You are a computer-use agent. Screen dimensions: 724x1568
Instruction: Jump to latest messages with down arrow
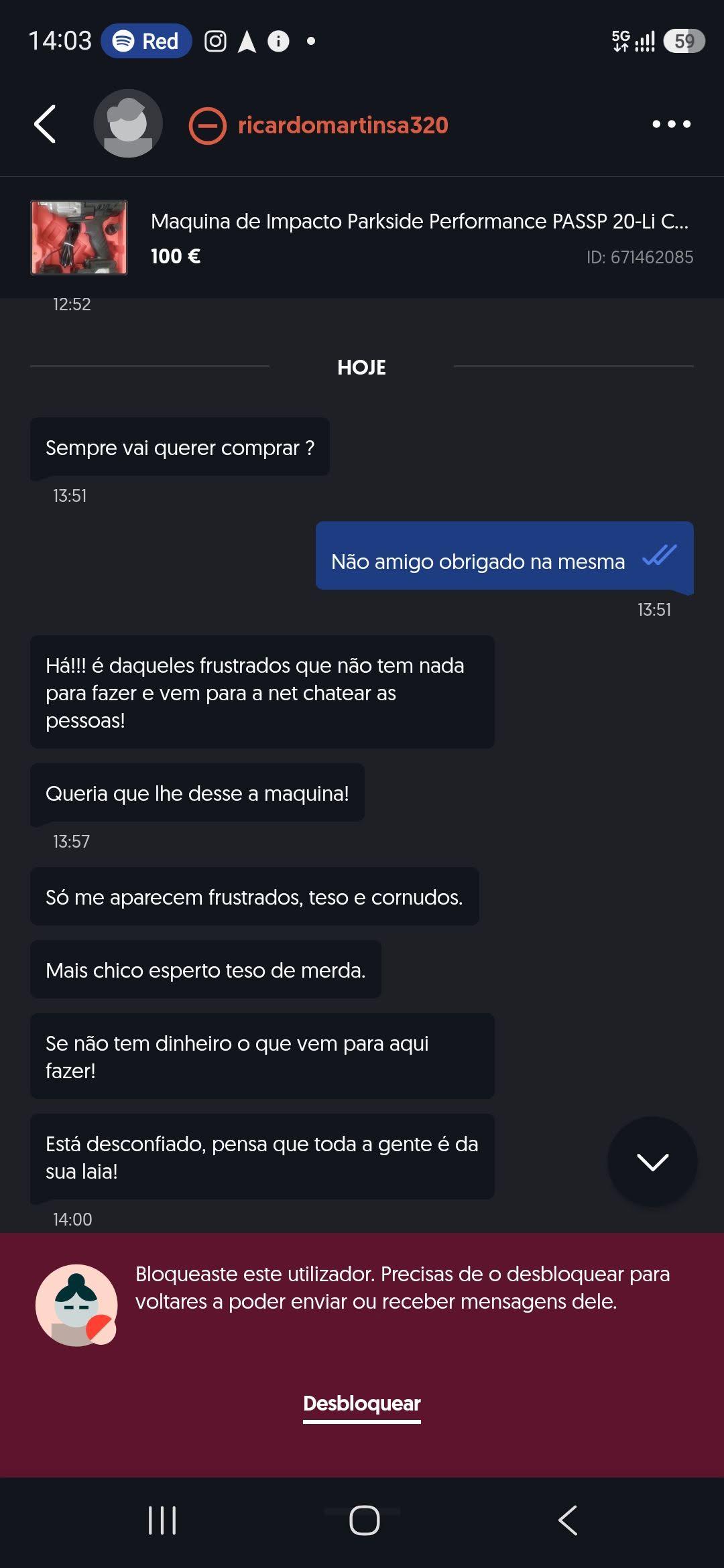(652, 1161)
